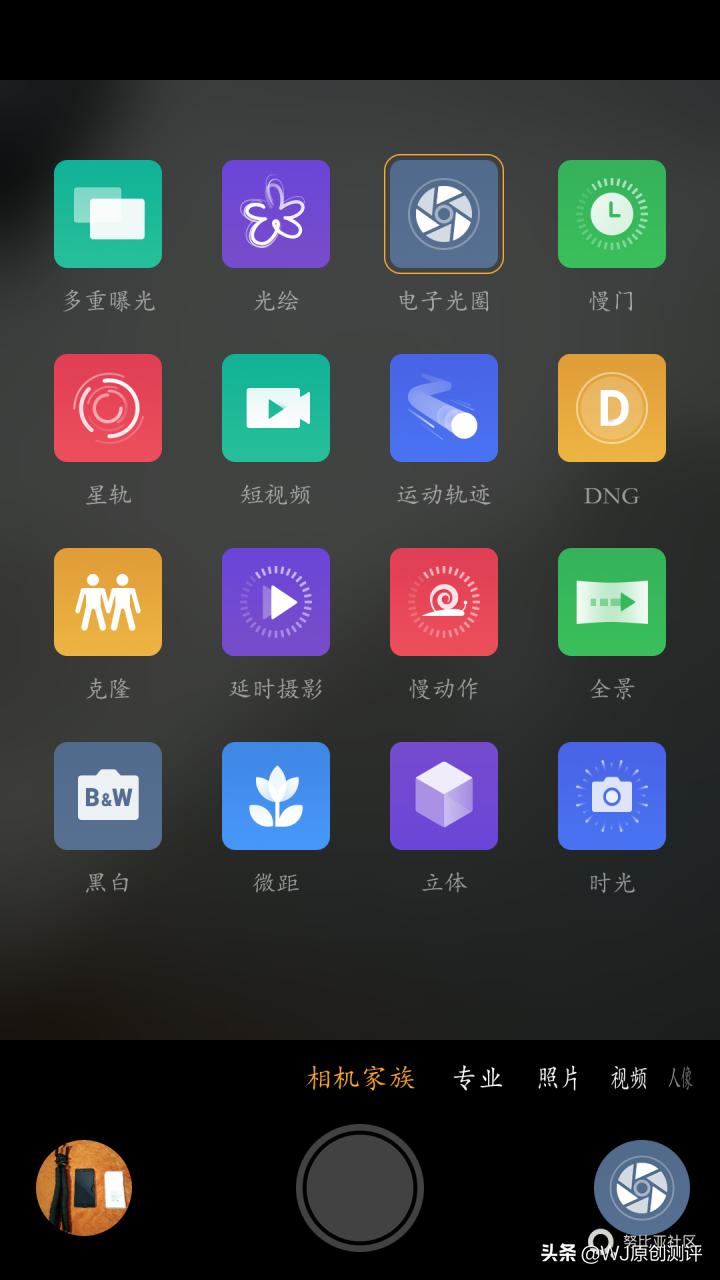
Task: Open 短视频 short video mode
Action: pyautogui.click(x=276, y=408)
